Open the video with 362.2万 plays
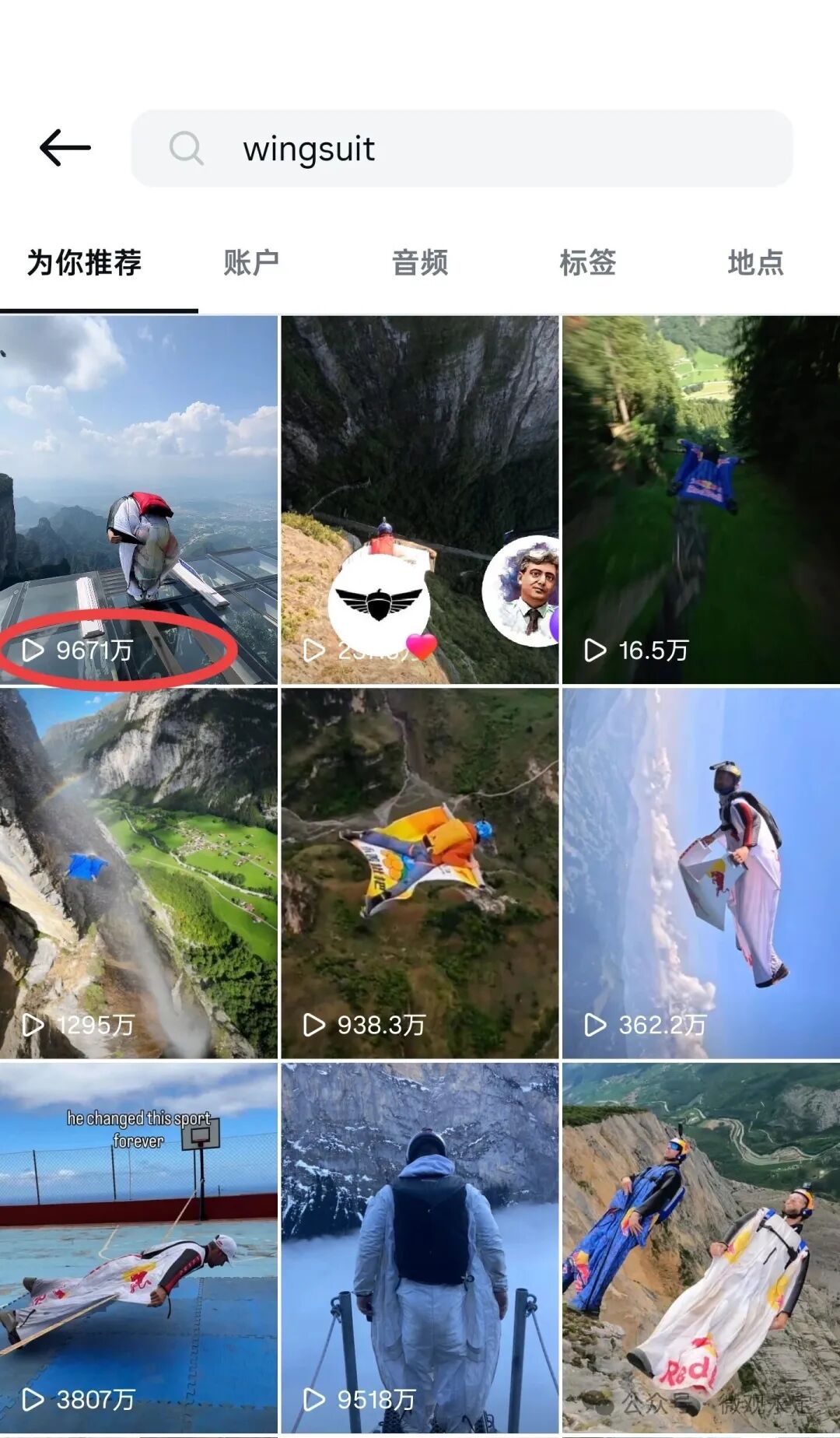Image resolution: width=840 pixels, height=1438 pixels. (x=701, y=872)
